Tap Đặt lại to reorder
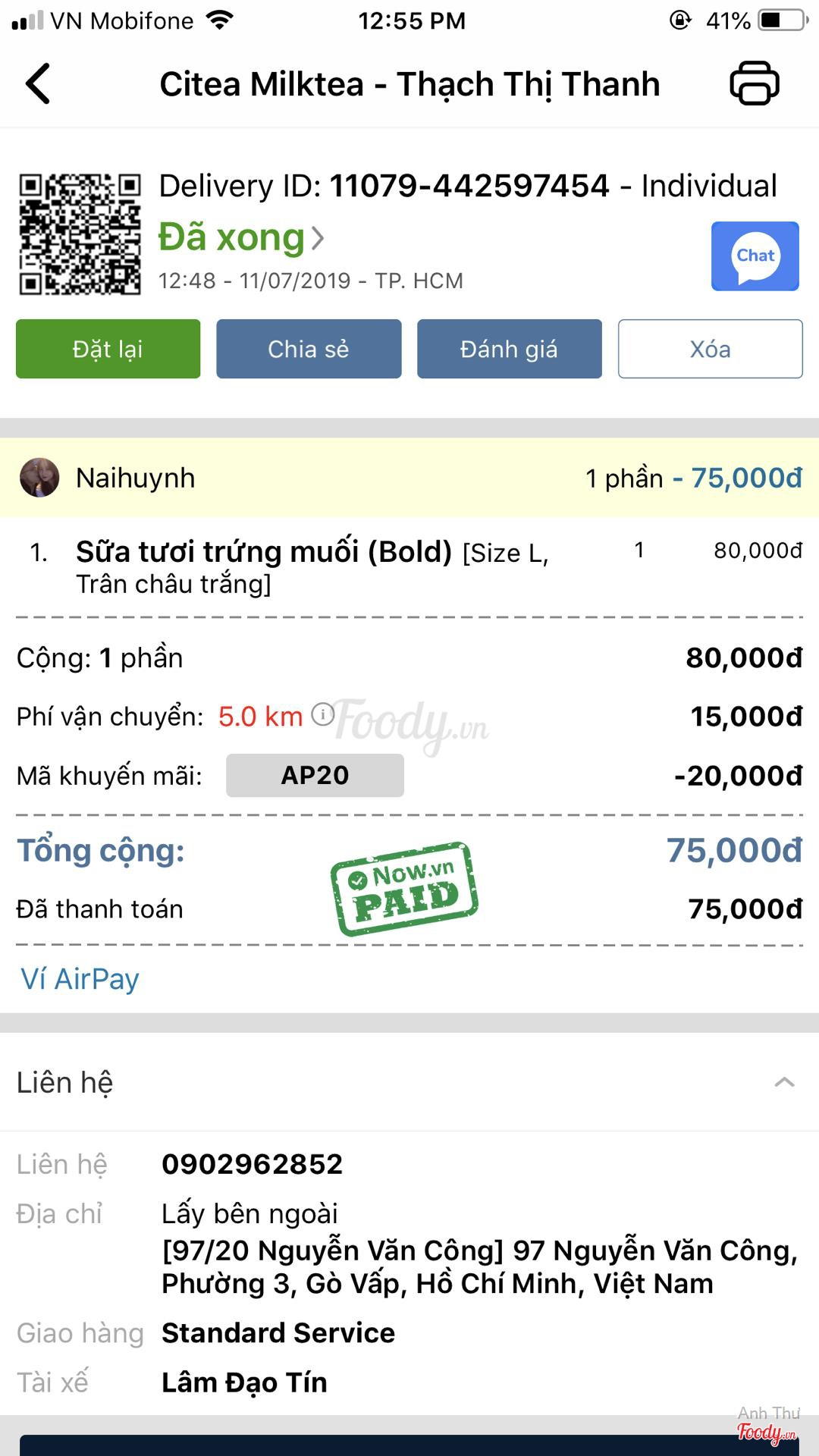The image size is (819, 1456). point(108,349)
